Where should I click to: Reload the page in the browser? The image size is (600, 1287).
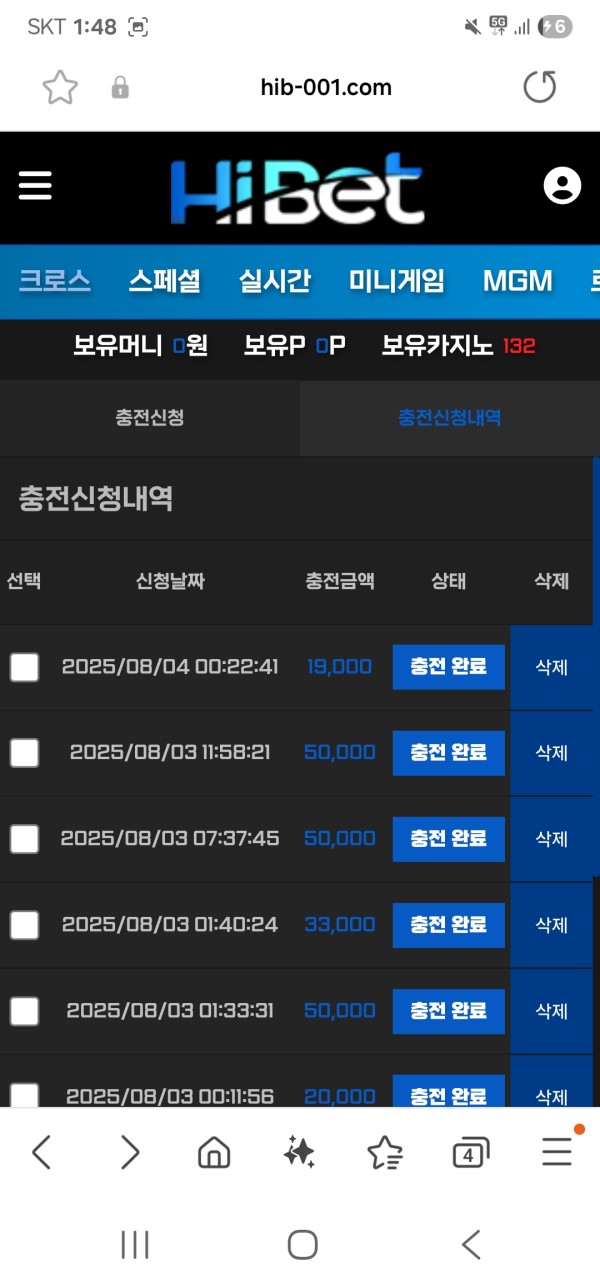coord(540,88)
